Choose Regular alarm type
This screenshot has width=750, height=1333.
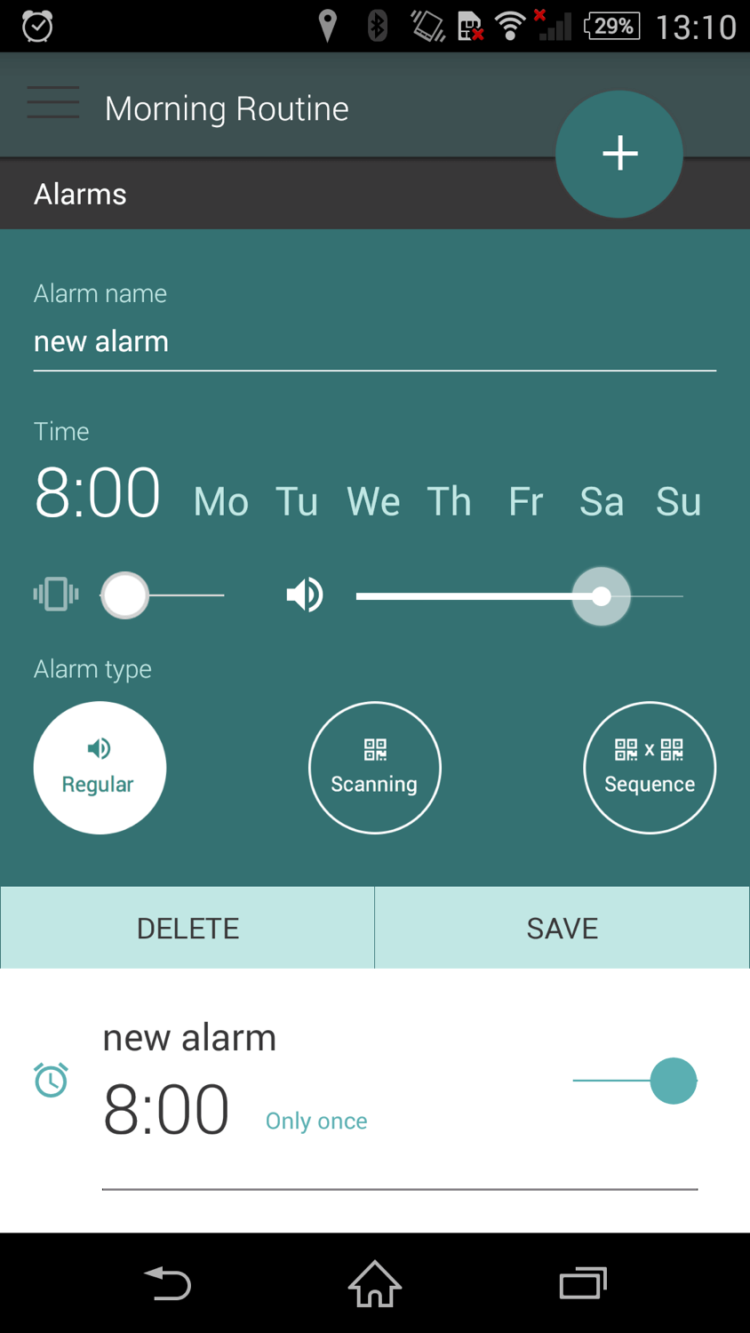99,767
